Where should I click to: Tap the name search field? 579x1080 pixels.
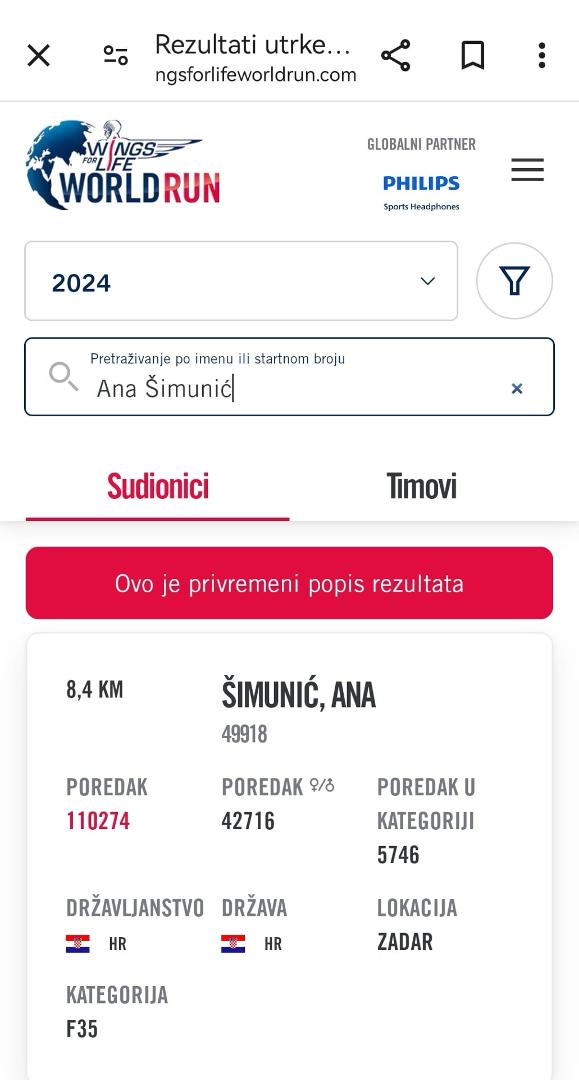click(289, 377)
